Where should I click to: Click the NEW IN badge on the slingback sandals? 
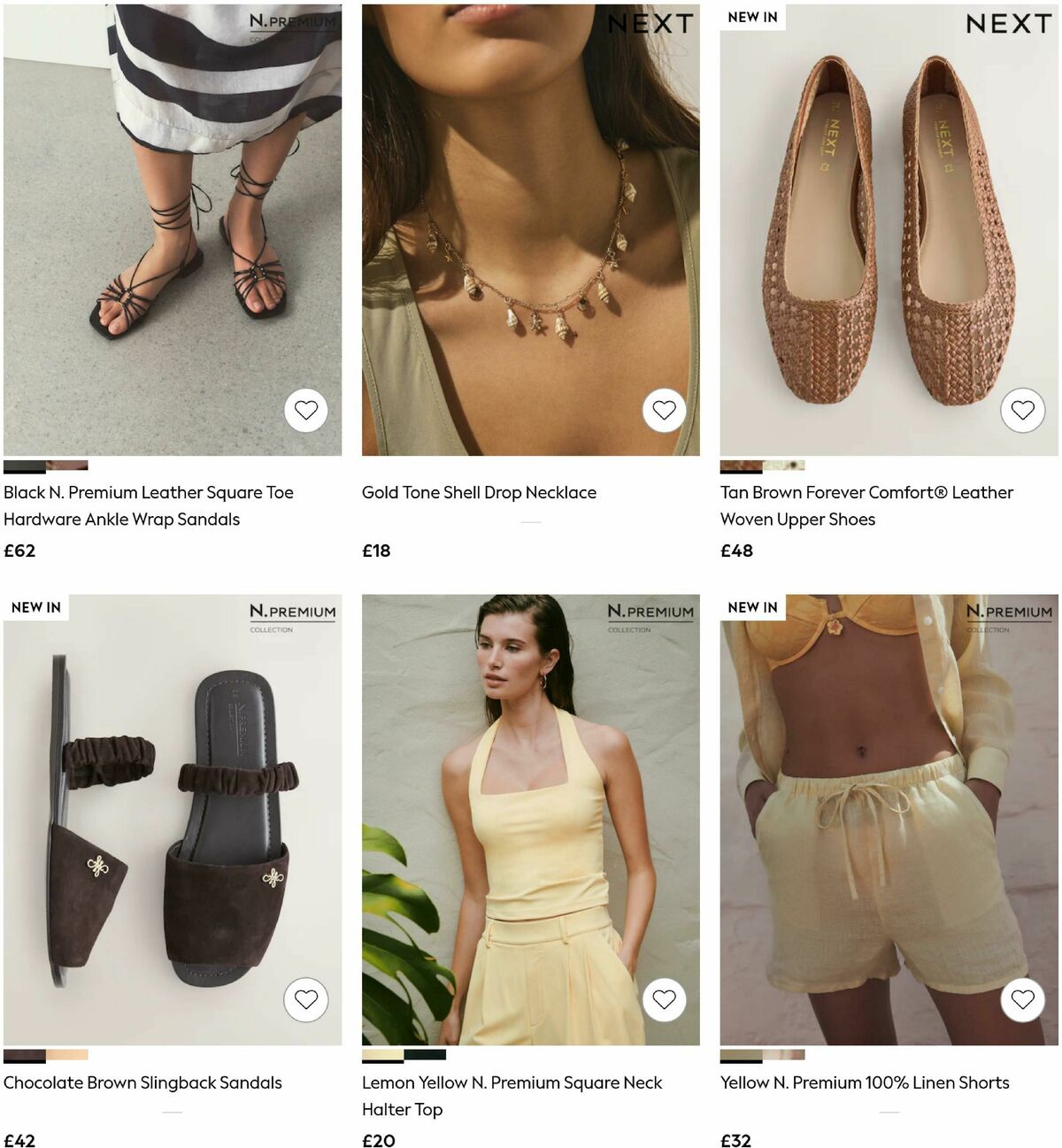point(35,607)
